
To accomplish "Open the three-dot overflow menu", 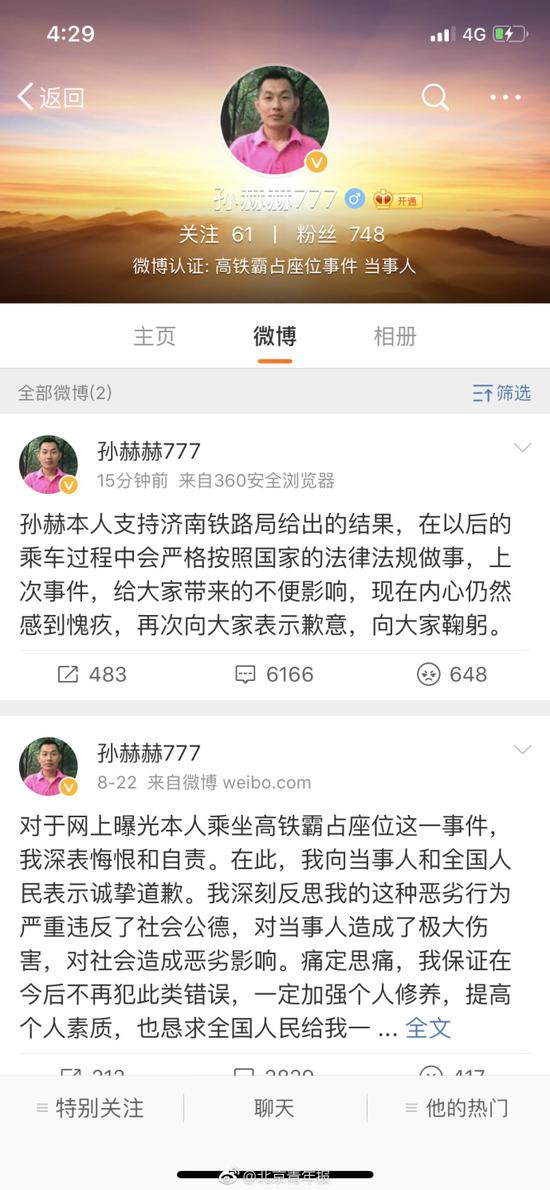I will [x=505, y=97].
